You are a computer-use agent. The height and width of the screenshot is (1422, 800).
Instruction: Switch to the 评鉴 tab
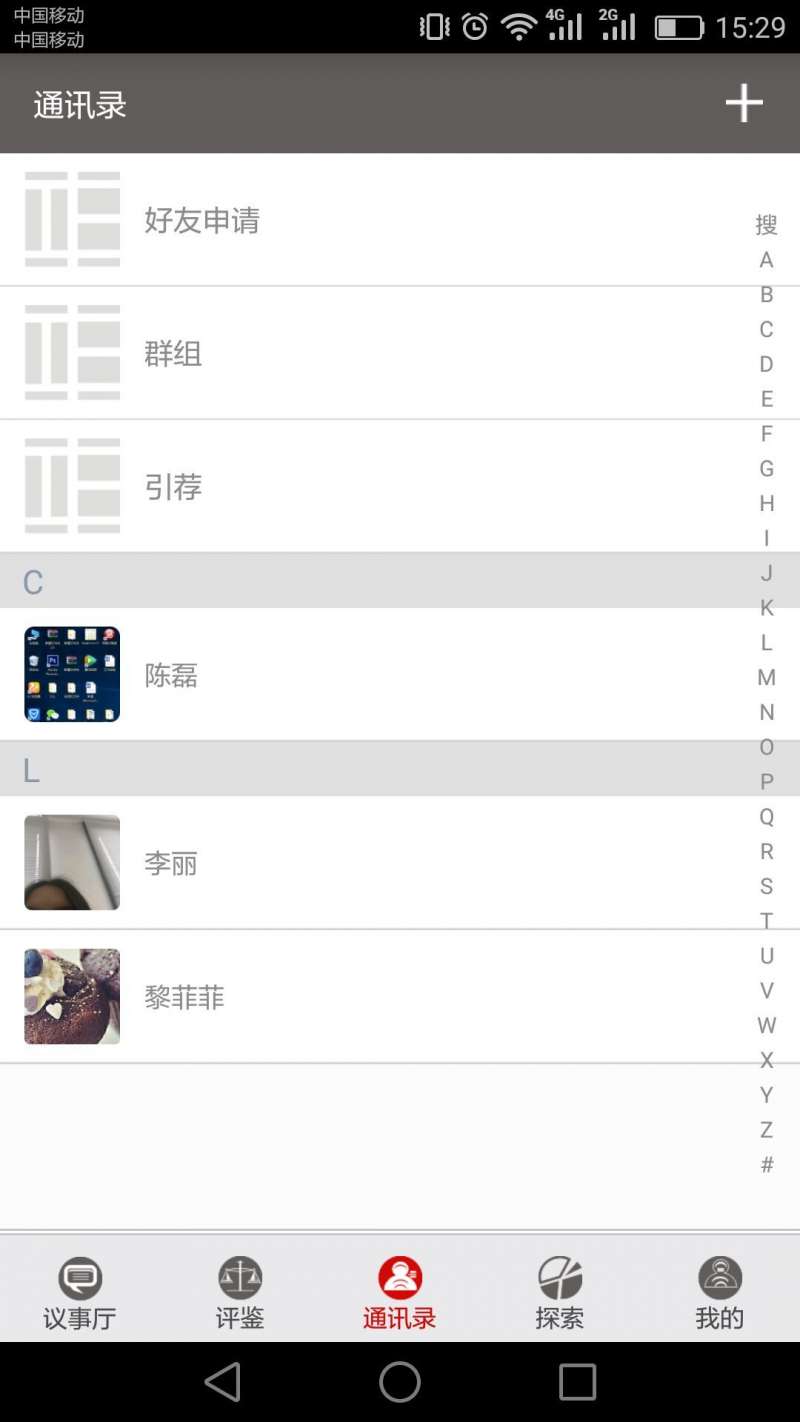coord(240,1292)
